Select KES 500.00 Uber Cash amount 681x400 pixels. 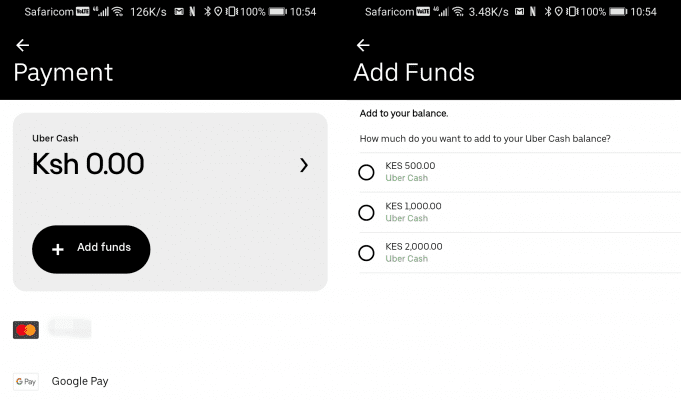[x=366, y=172]
